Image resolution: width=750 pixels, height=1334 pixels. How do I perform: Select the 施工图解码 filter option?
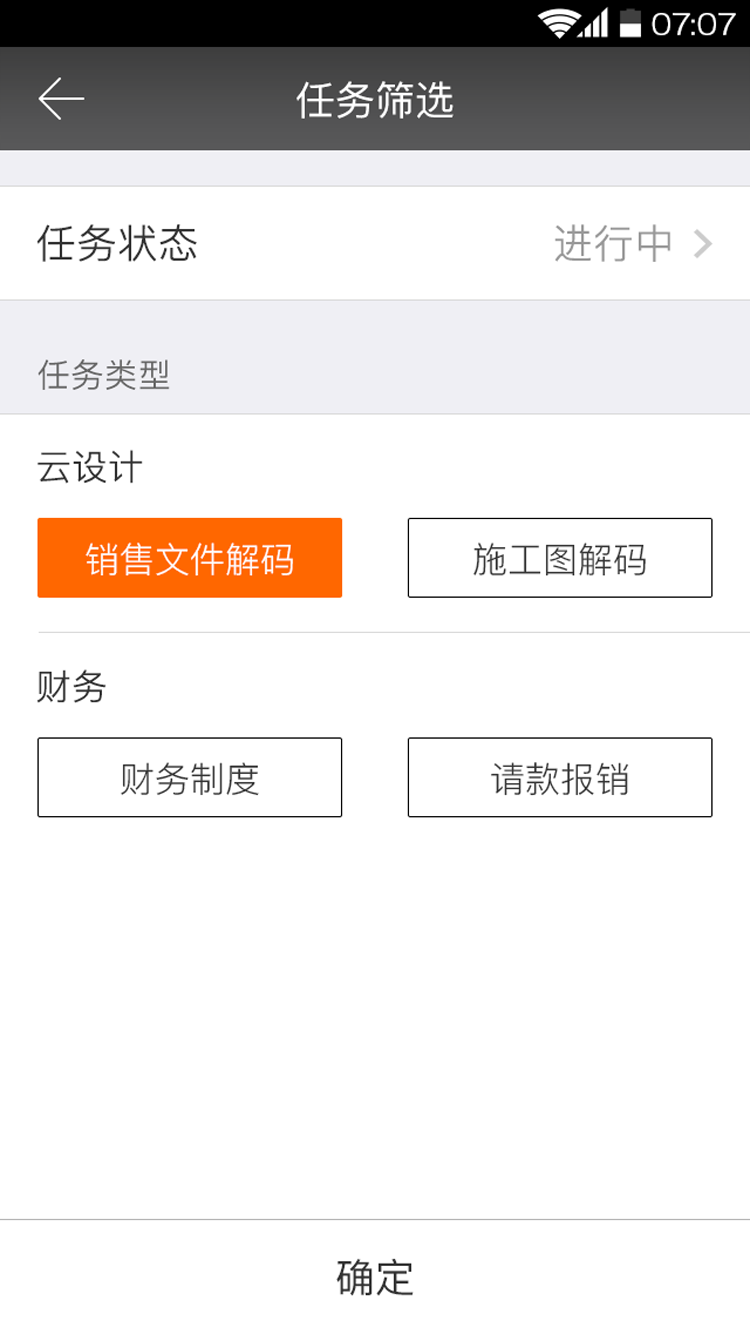(x=560, y=558)
